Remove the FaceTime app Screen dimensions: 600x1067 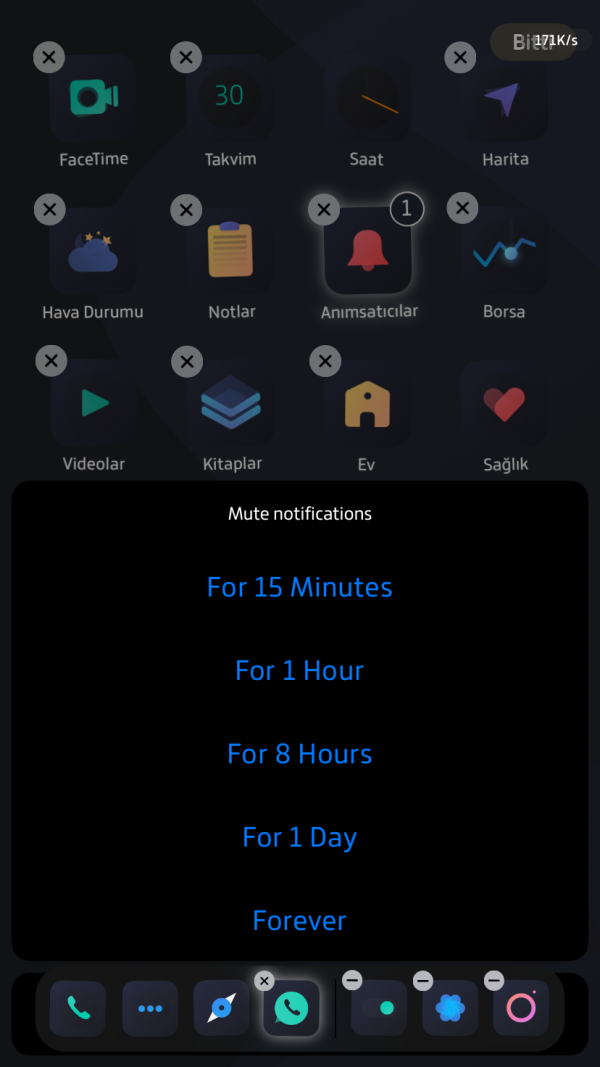(x=49, y=57)
